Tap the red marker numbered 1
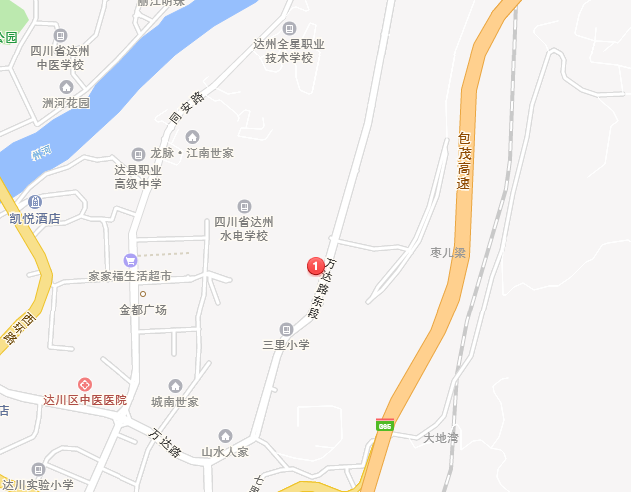The image size is (631, 492). (315, 266)
